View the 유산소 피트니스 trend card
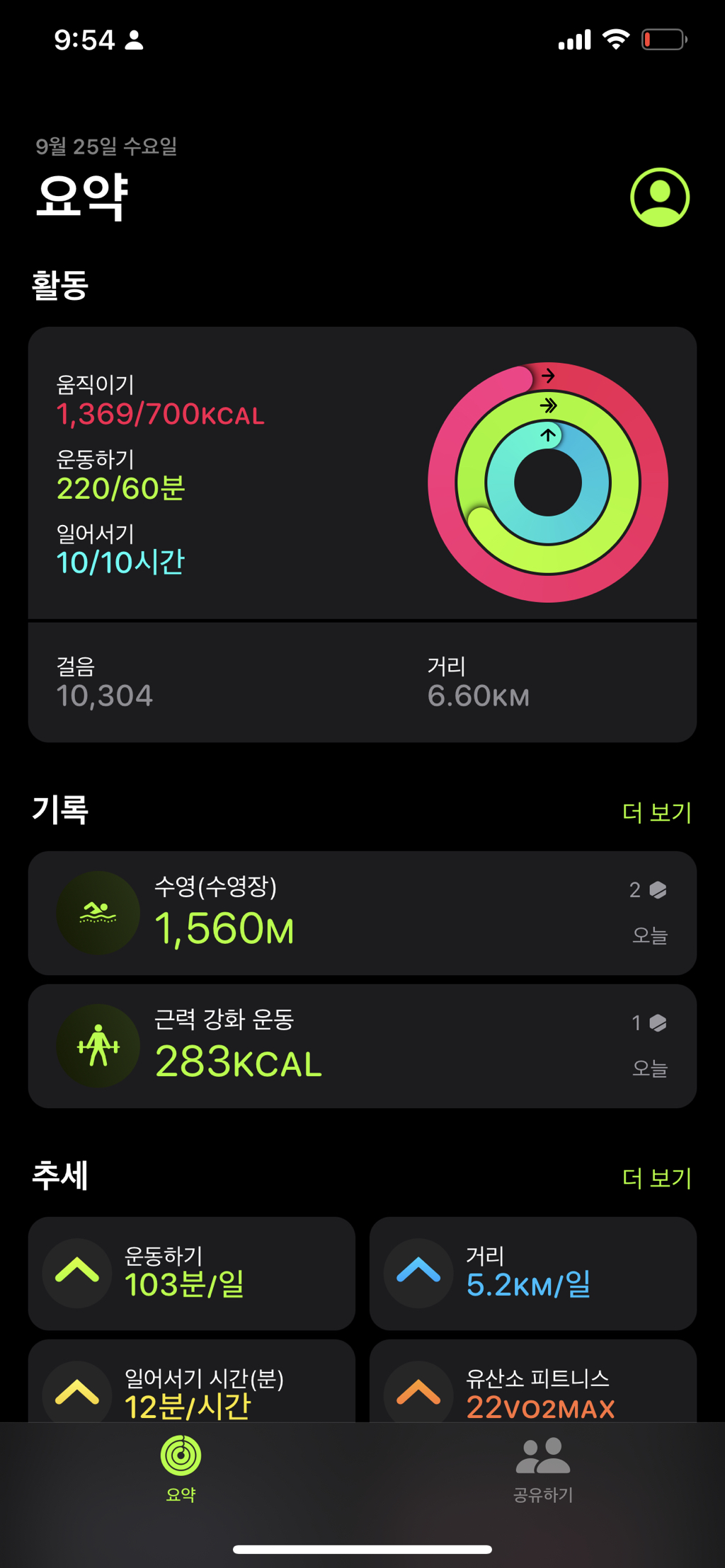 (532, 1383)
